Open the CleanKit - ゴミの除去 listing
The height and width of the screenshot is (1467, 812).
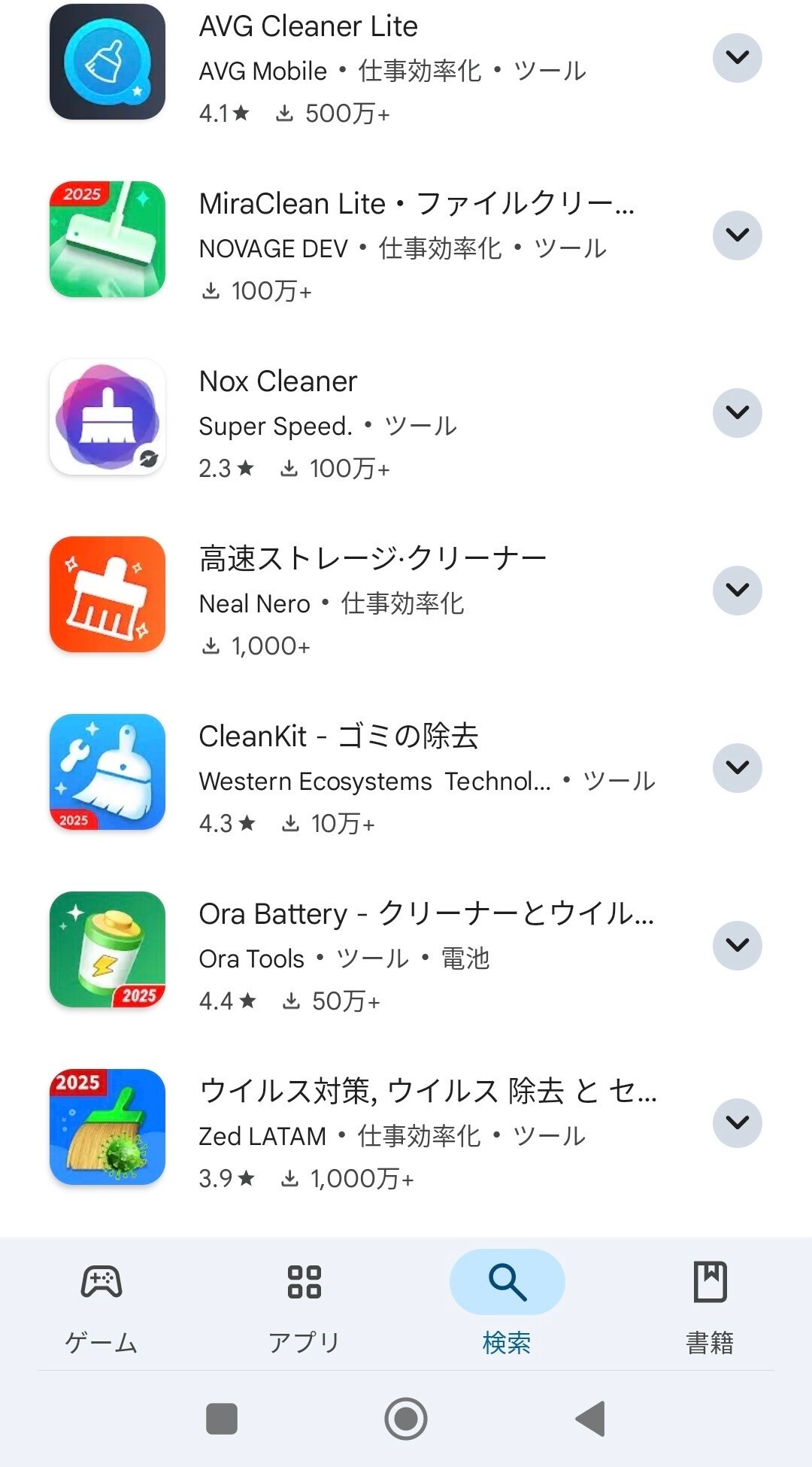click(x=338, y=737)
